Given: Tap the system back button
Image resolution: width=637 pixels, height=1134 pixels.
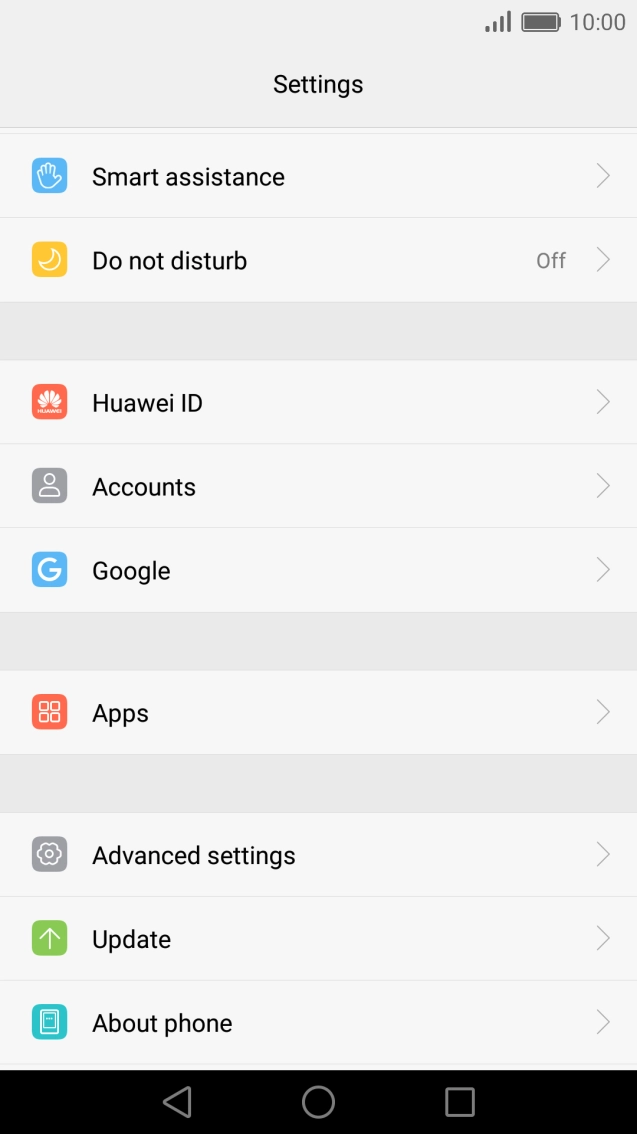Looking at the screenshot, I should click(177, 1102).
